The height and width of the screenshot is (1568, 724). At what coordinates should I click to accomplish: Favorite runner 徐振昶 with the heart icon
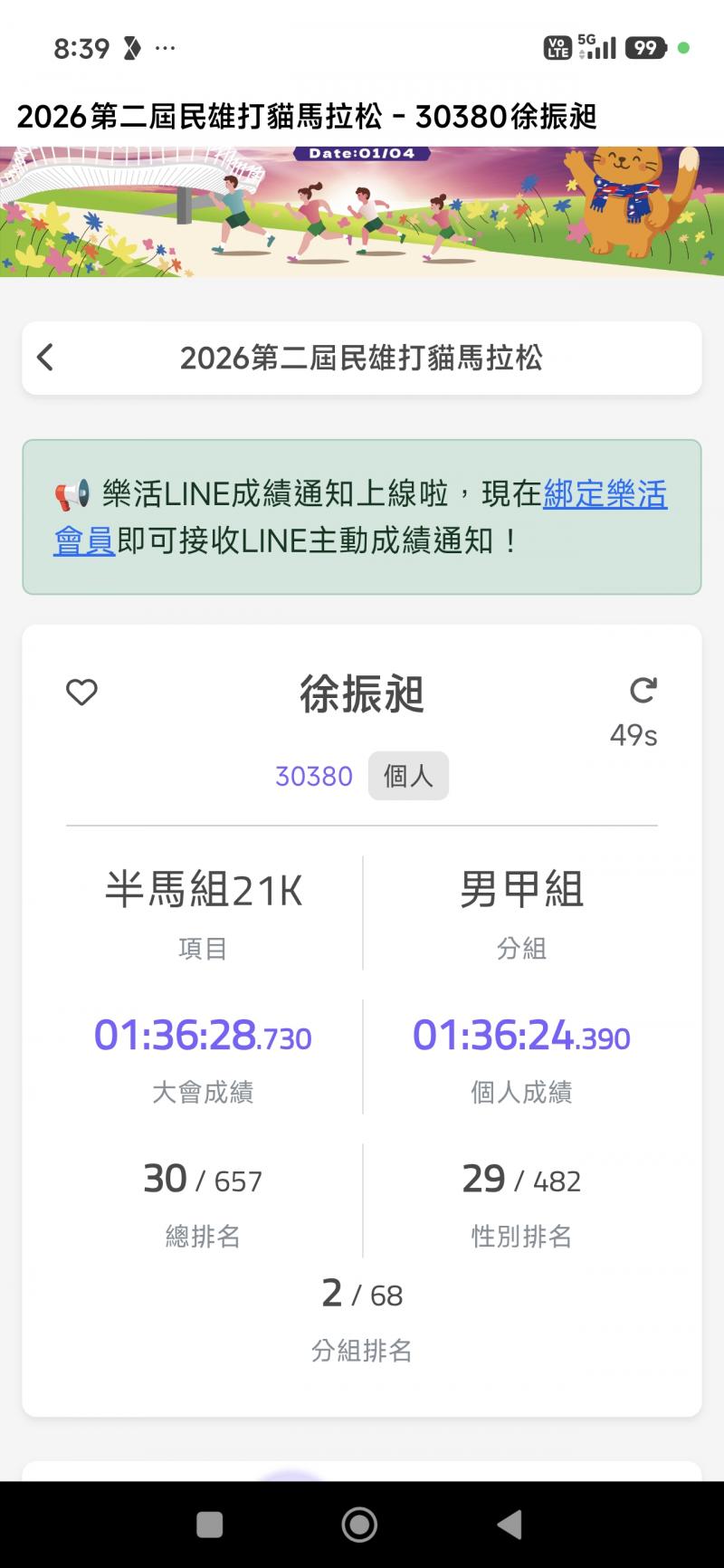pyautogui.click(x=81, y=693)
